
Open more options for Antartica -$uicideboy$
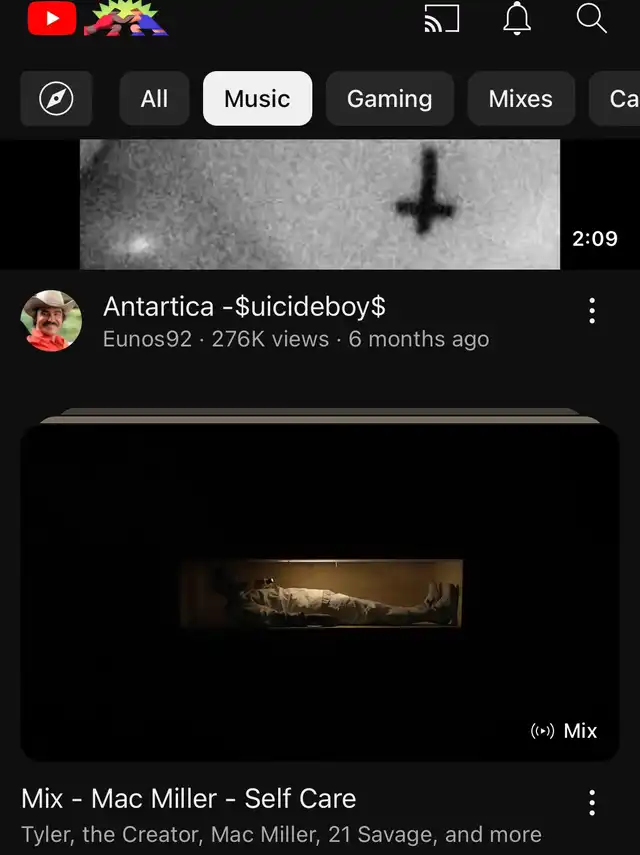pos(592,311)
